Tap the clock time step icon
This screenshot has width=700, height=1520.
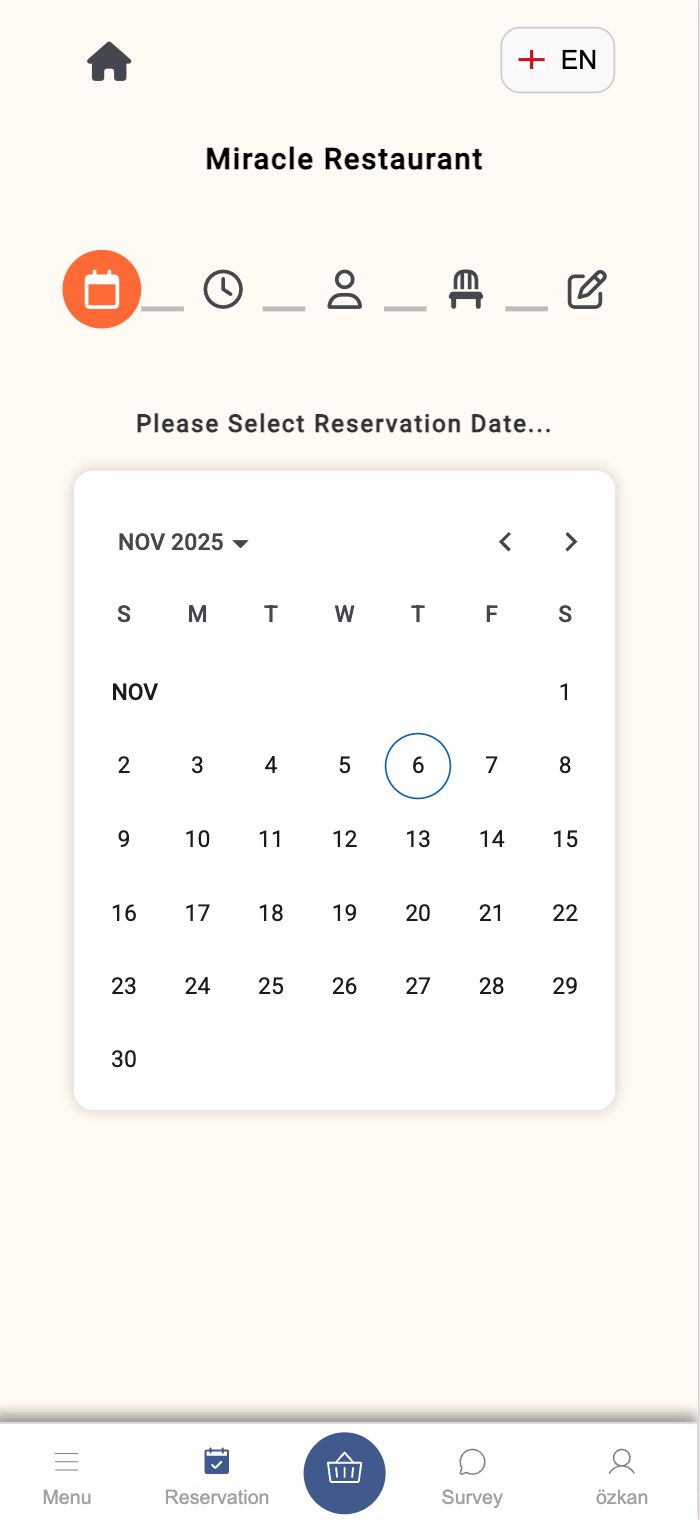(223, 290)
